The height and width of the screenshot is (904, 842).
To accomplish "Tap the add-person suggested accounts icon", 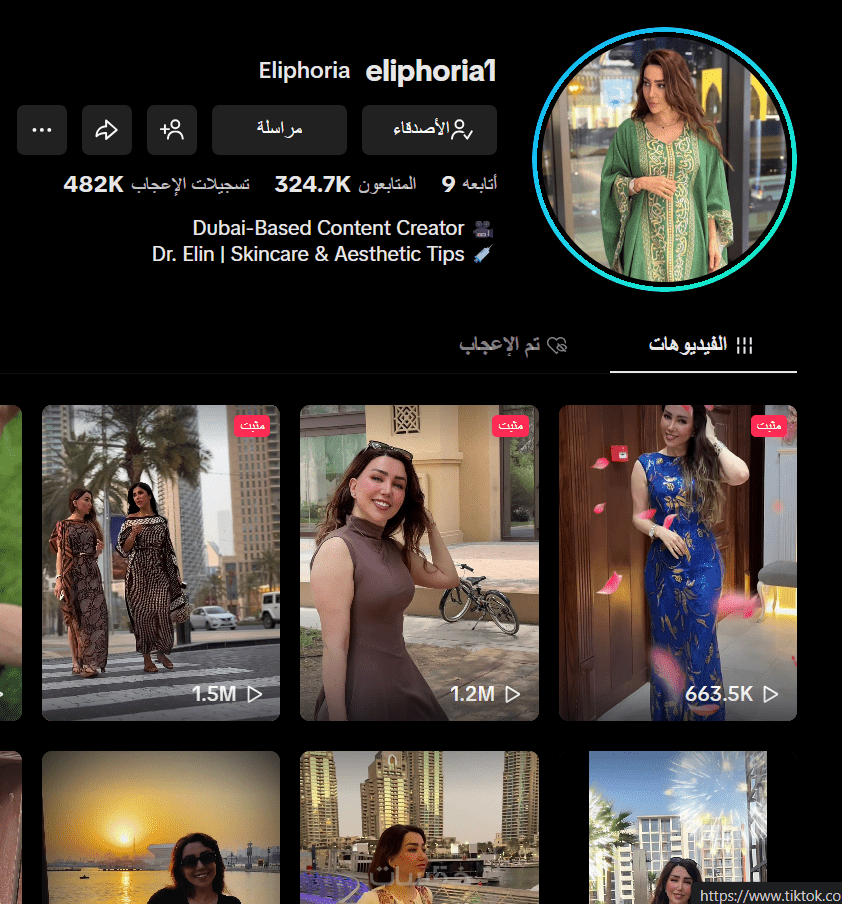I will pyautogui.click(x=172, y=130).
